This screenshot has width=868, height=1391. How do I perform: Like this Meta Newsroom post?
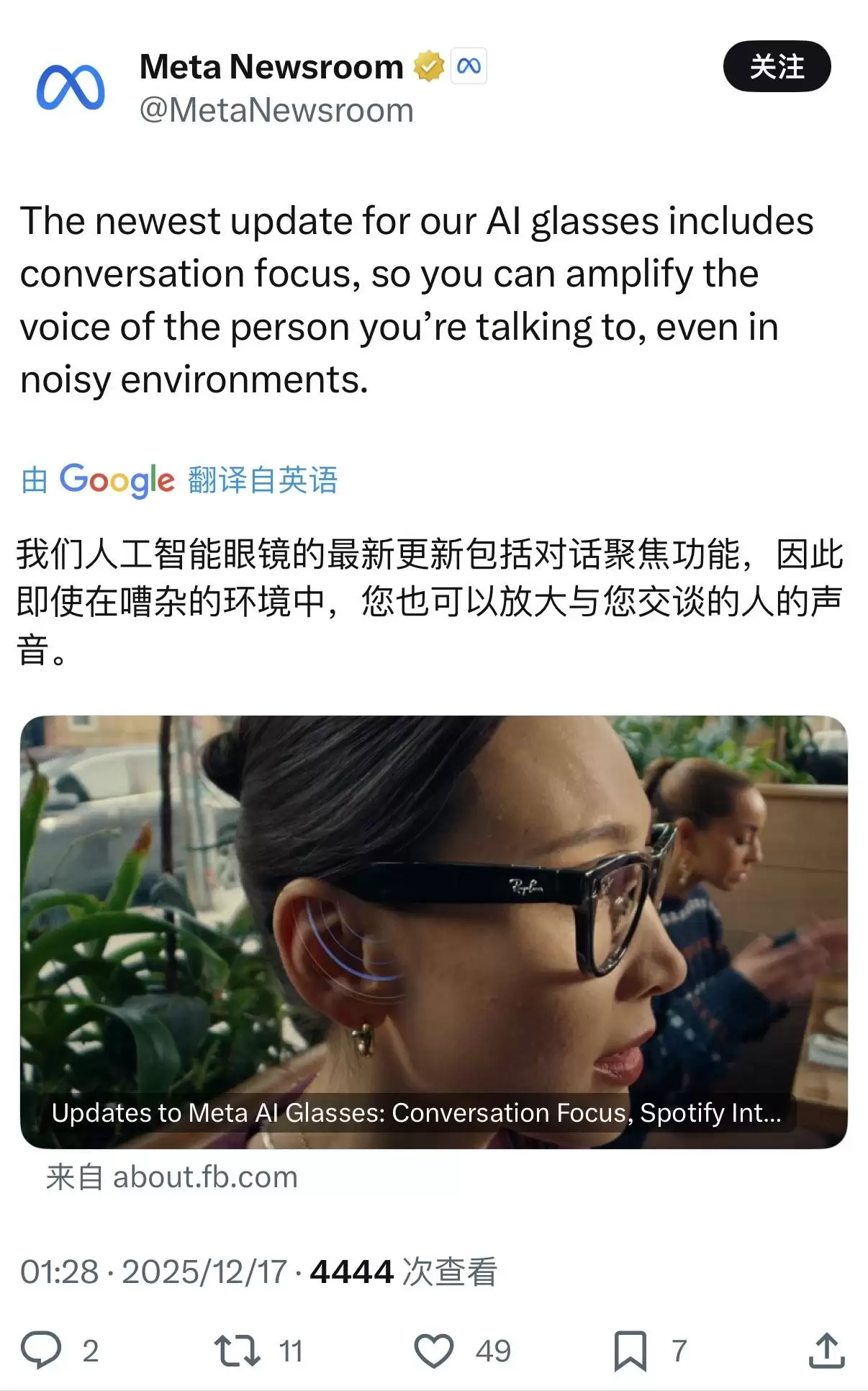(x=434, y=1350)
